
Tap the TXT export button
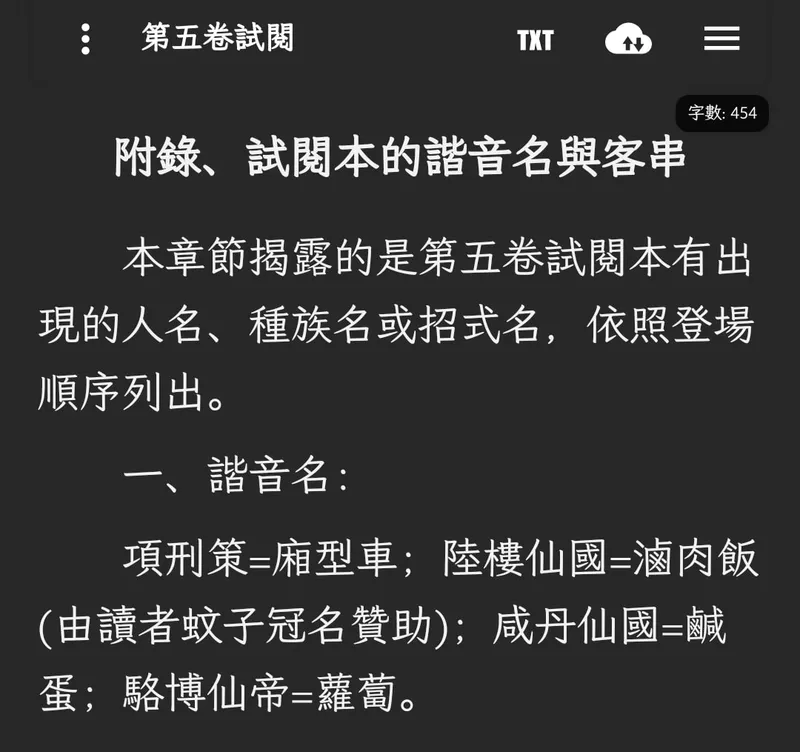click(x=535, y=40)
